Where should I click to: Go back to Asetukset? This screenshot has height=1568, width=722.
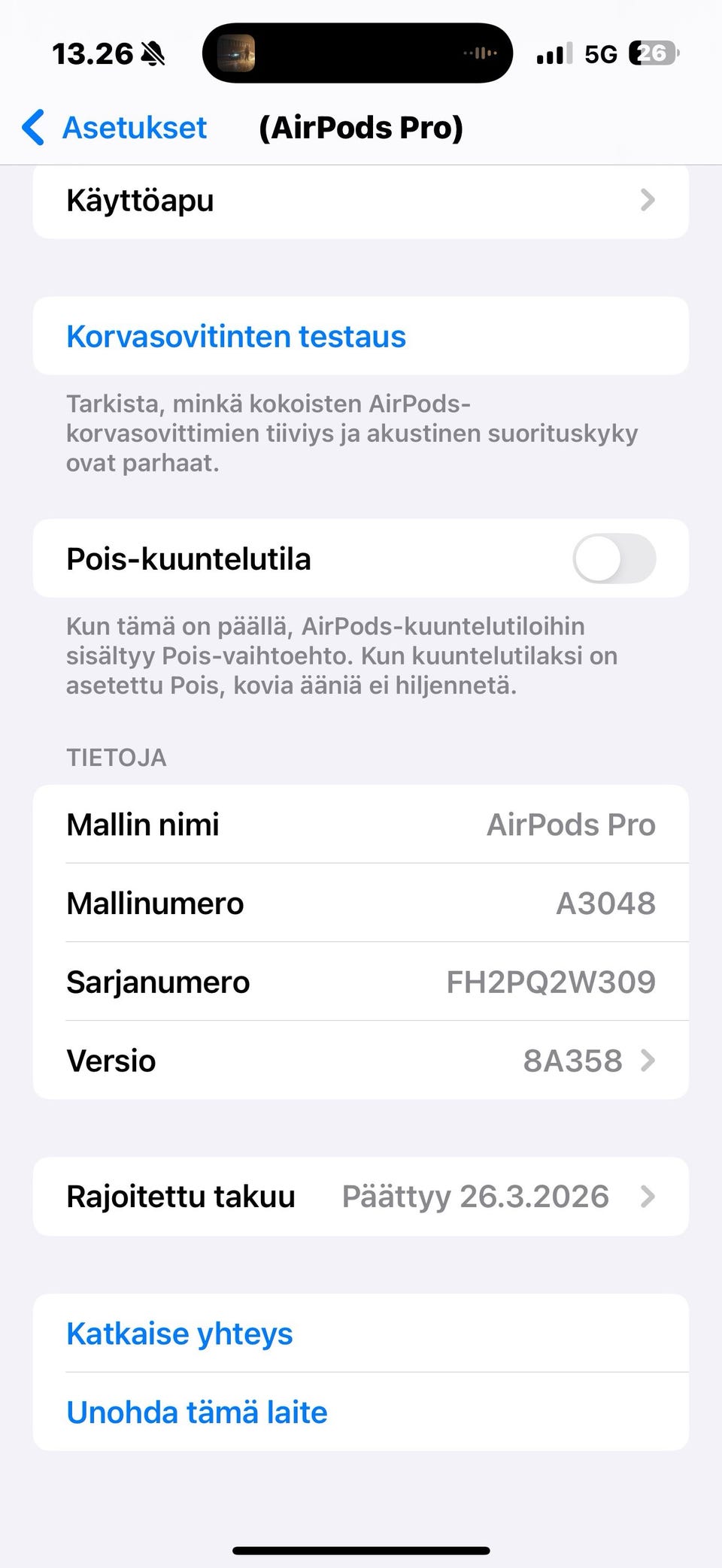click(114, 127)
